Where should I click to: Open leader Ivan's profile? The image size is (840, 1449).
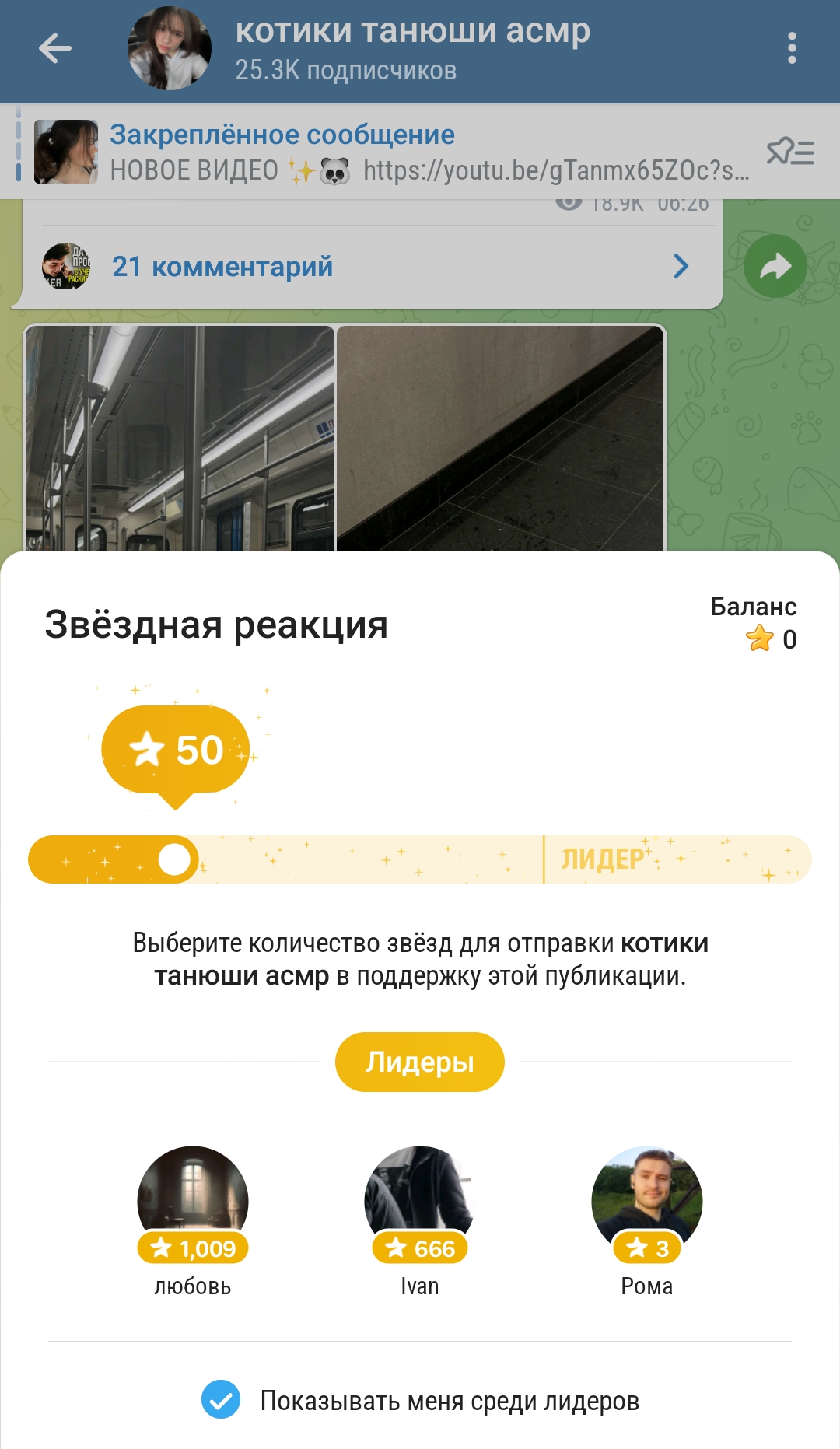[x=420, y=1201]
